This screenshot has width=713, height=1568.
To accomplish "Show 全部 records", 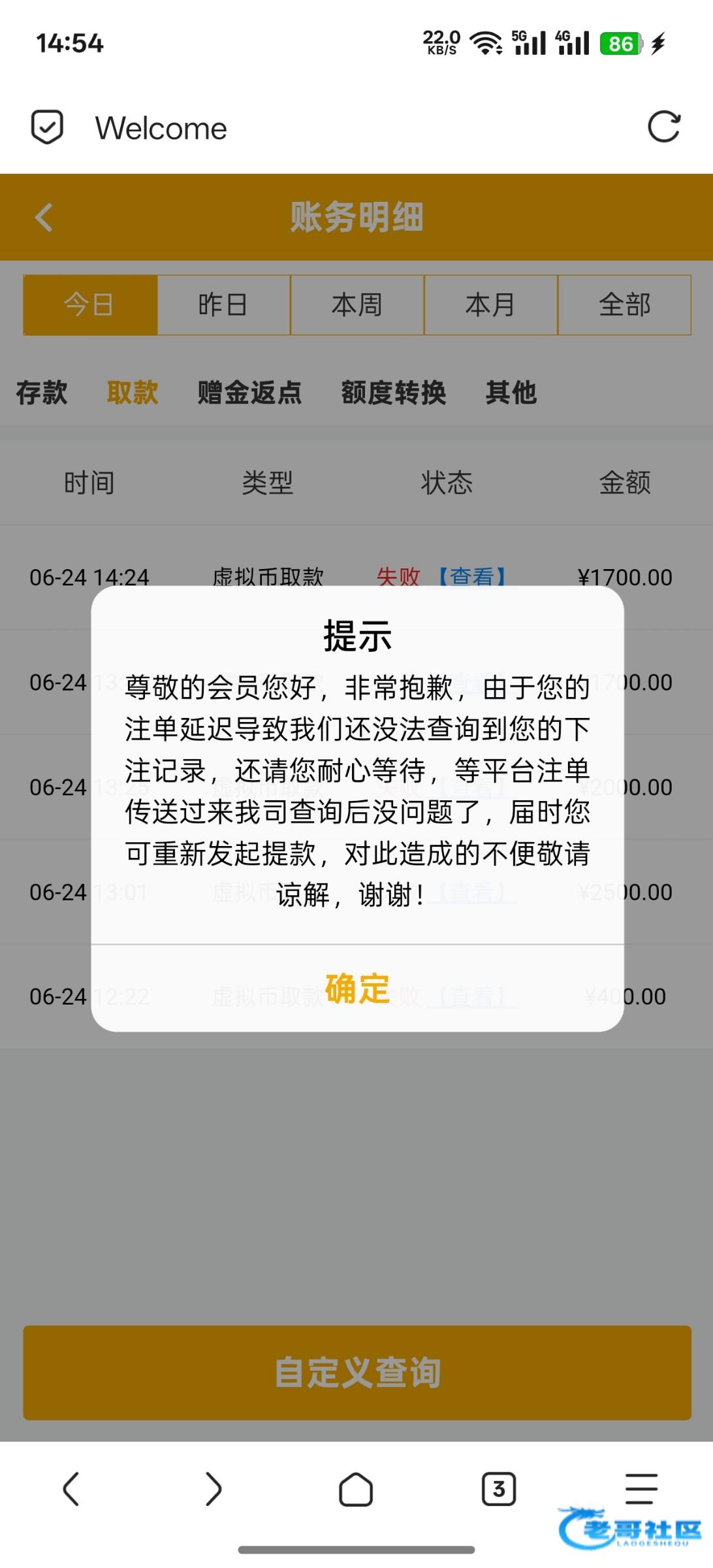I will pos(625,305).
